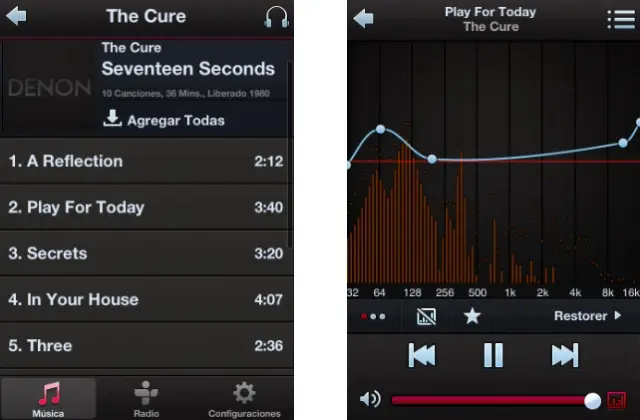Skip to the previous track
Screen dimensions: 640x420
pyautogui.click(x=422, y=355)
